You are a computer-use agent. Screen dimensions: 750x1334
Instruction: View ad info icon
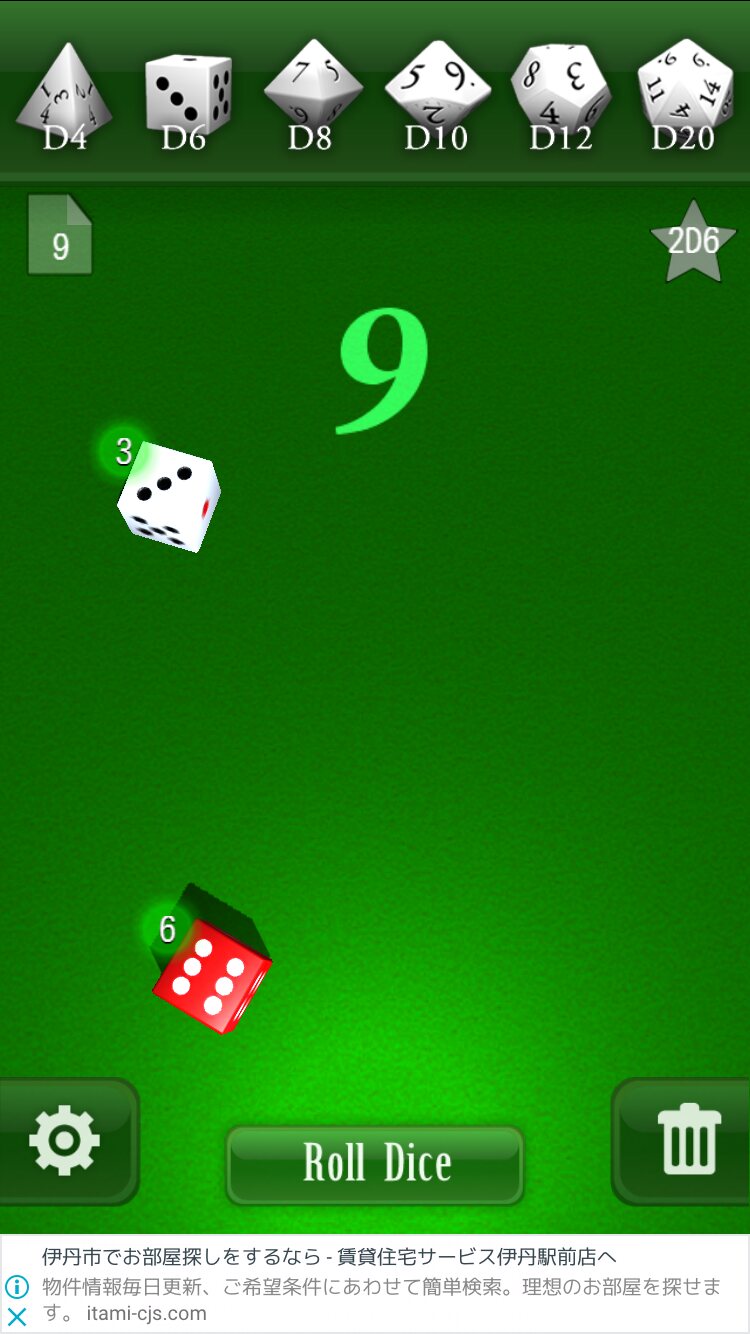(x=17, y=1287)
